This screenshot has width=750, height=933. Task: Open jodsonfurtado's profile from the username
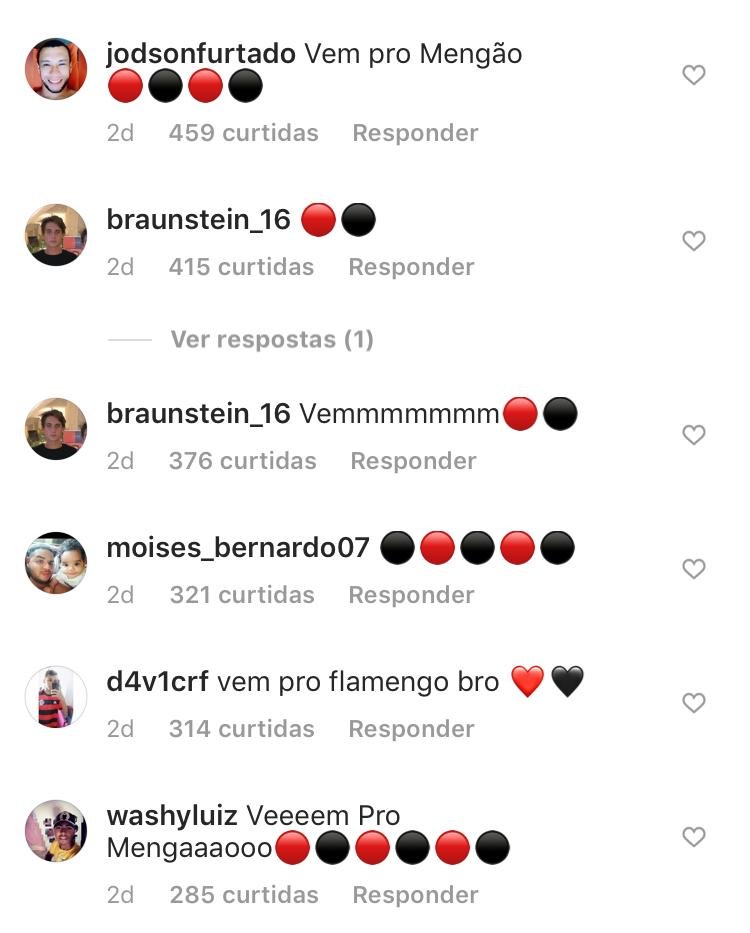click(200, 53)
